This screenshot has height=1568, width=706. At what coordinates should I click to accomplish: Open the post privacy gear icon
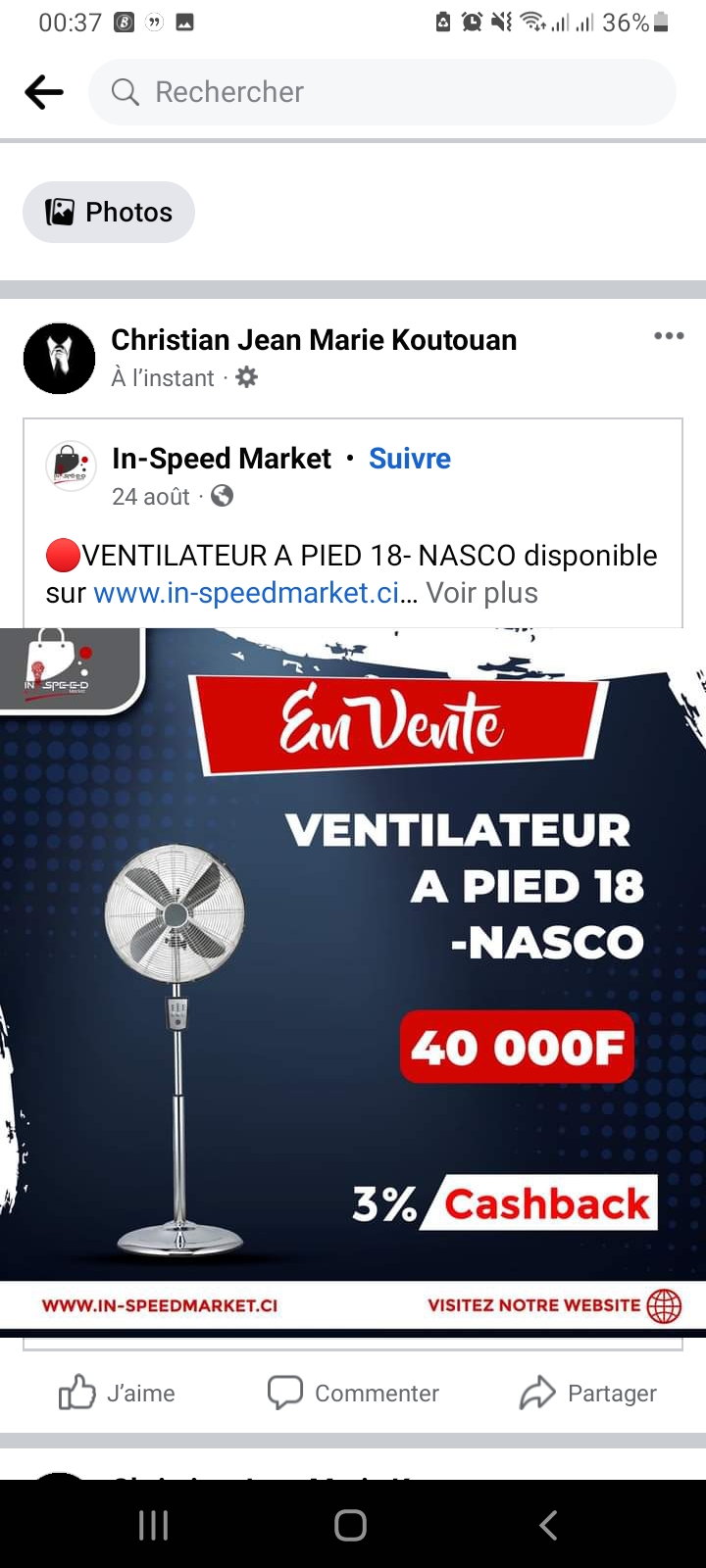tap(247, 377)
